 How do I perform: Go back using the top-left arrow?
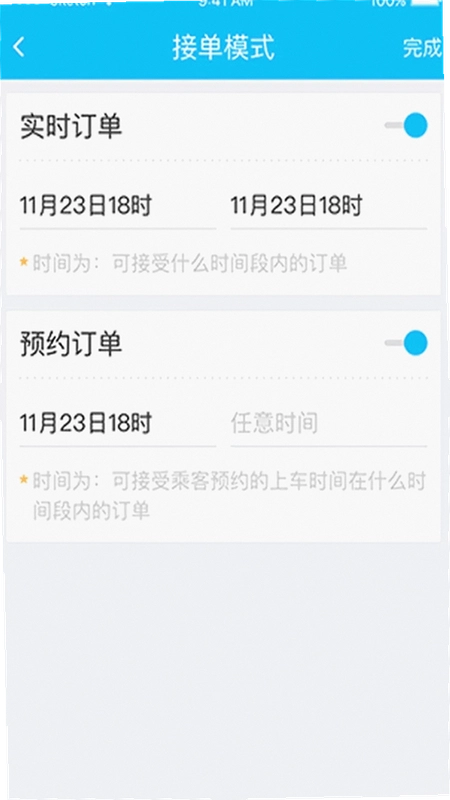pyautogui.click(x=19, y=47)
